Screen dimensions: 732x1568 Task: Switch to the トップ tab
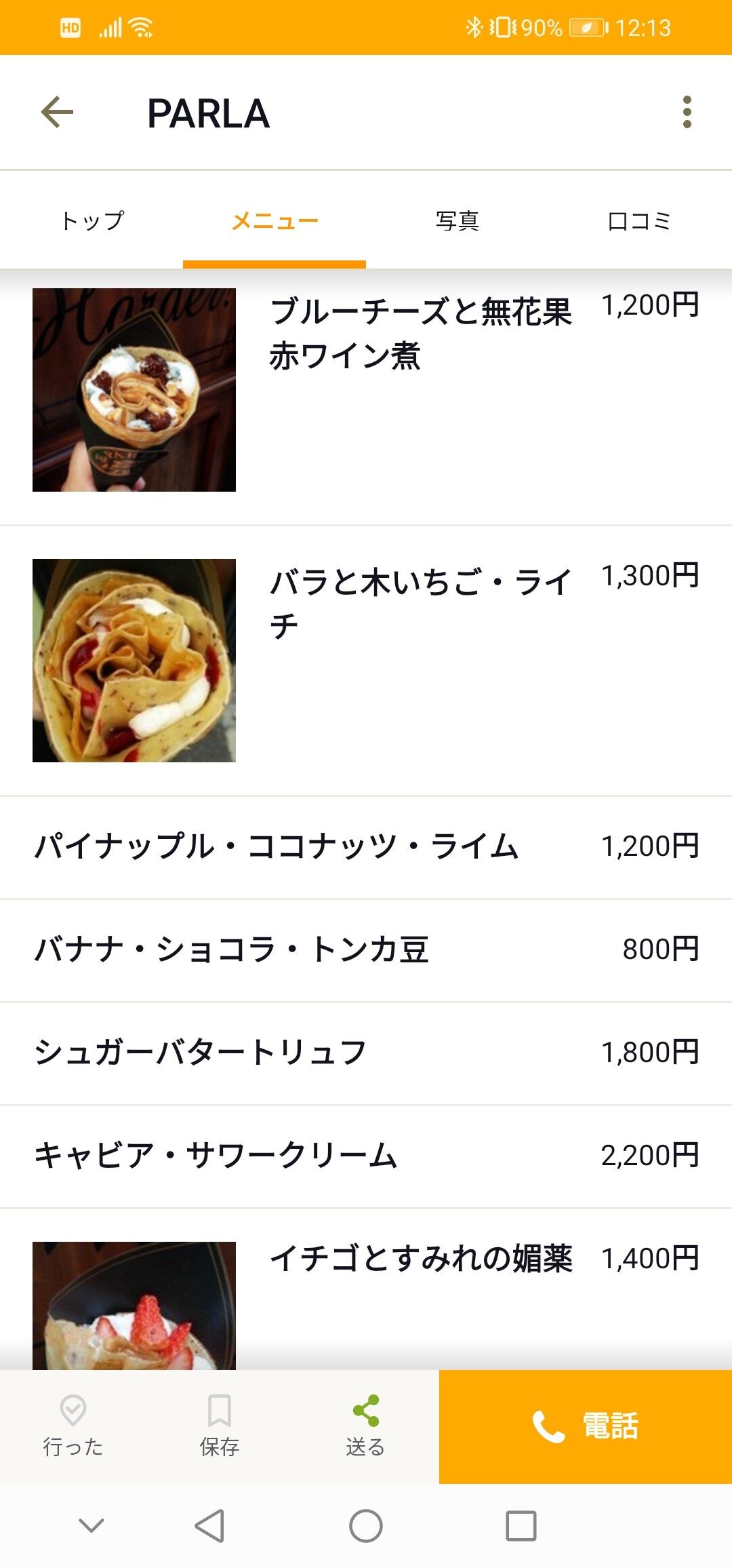pos(92,220)
